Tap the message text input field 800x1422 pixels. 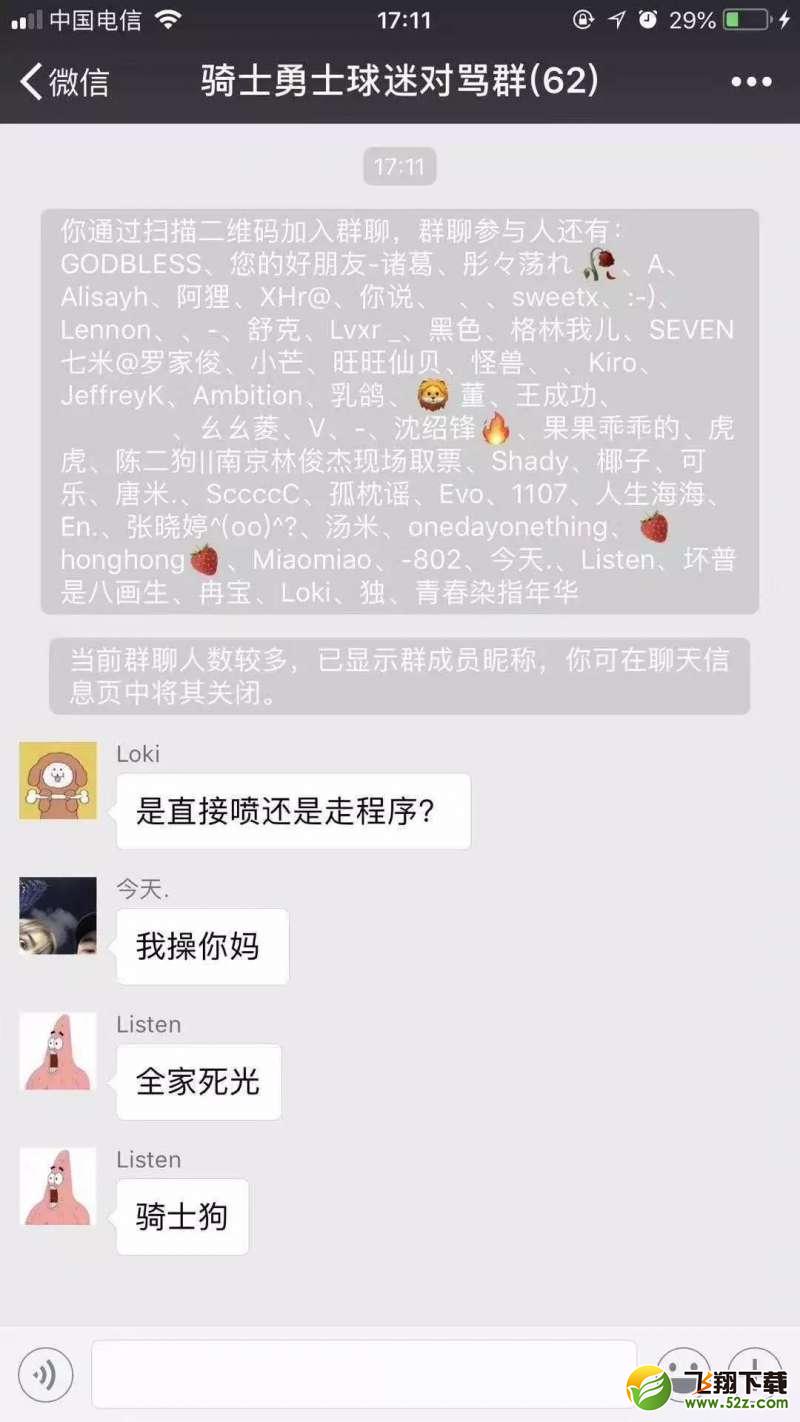(x=363, y=1373)
